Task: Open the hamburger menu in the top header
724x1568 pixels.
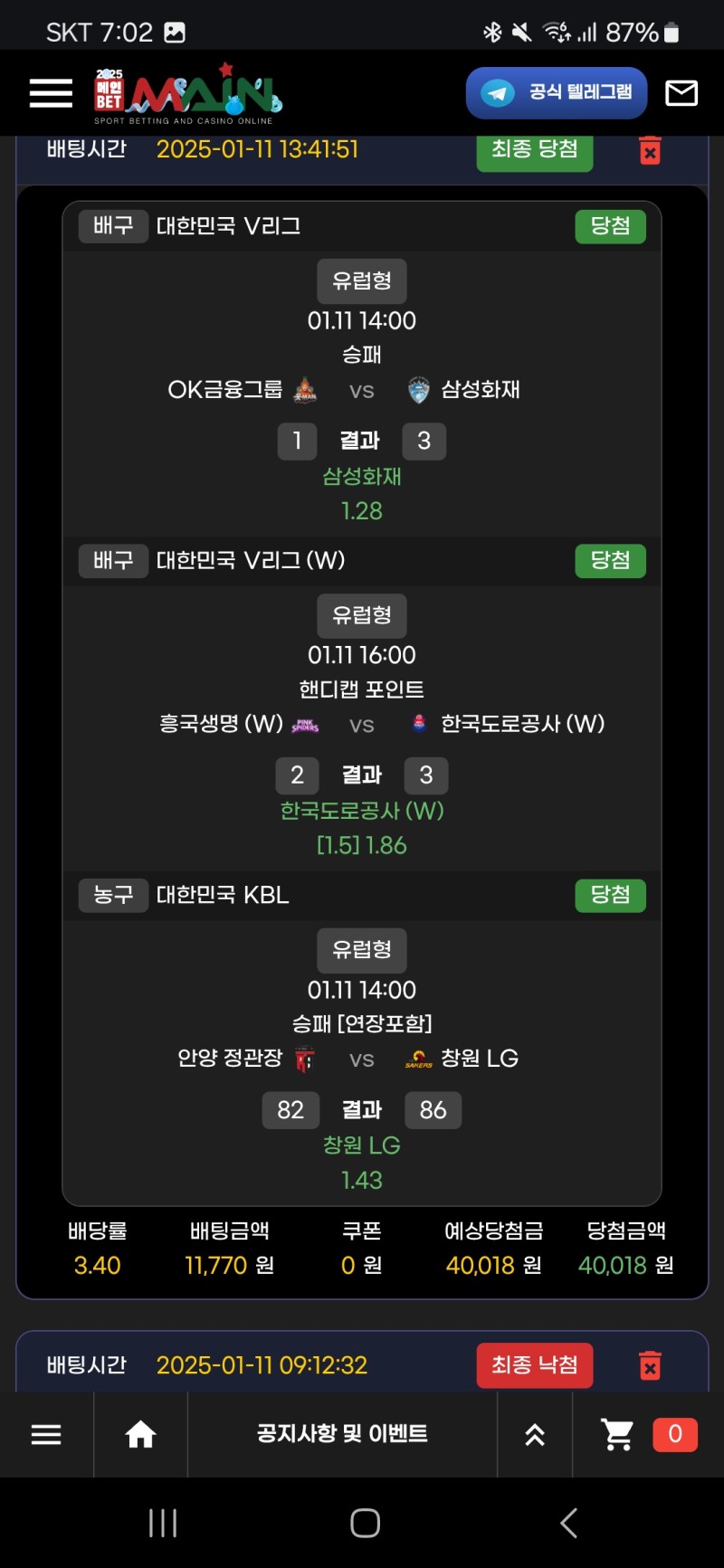Action: point(51,93)
